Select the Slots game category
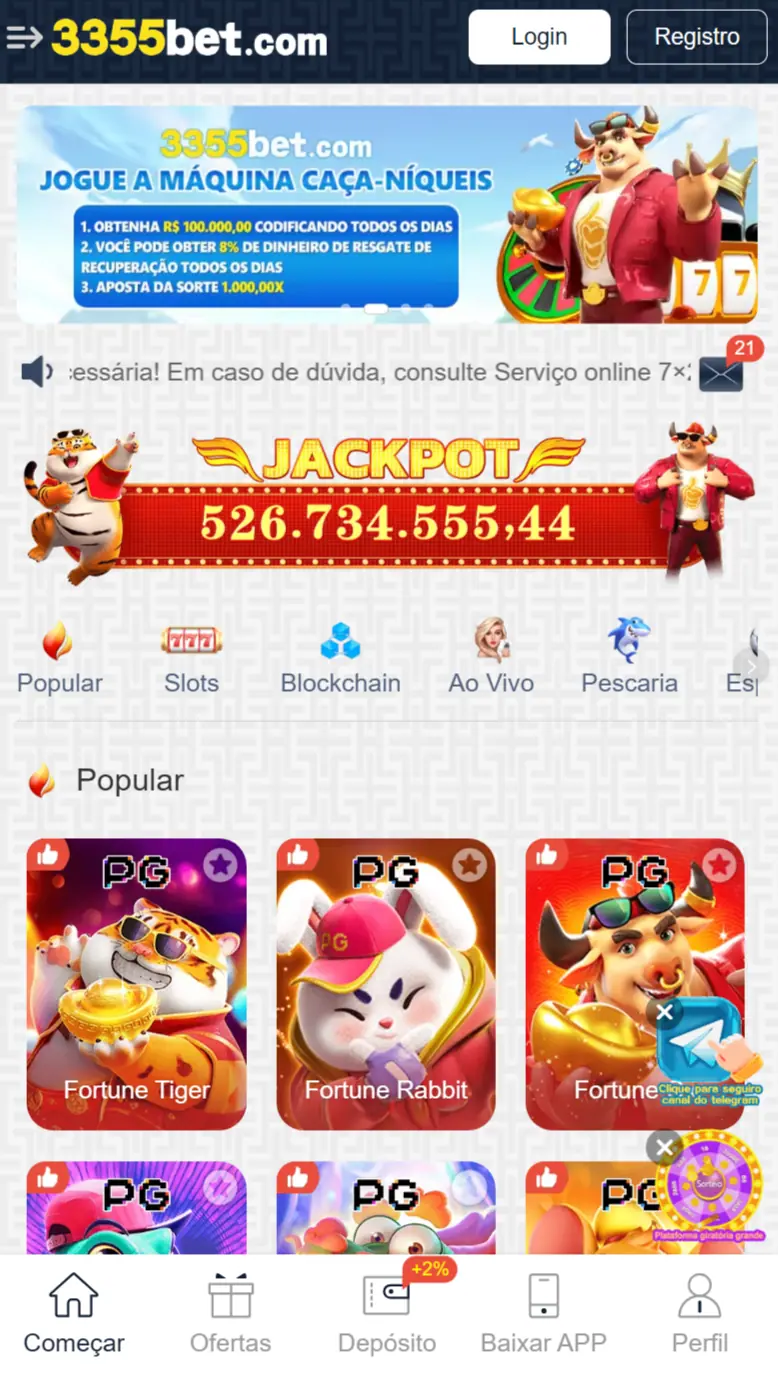The width and height of the screenshot is (778, 1378). point(191,660)
